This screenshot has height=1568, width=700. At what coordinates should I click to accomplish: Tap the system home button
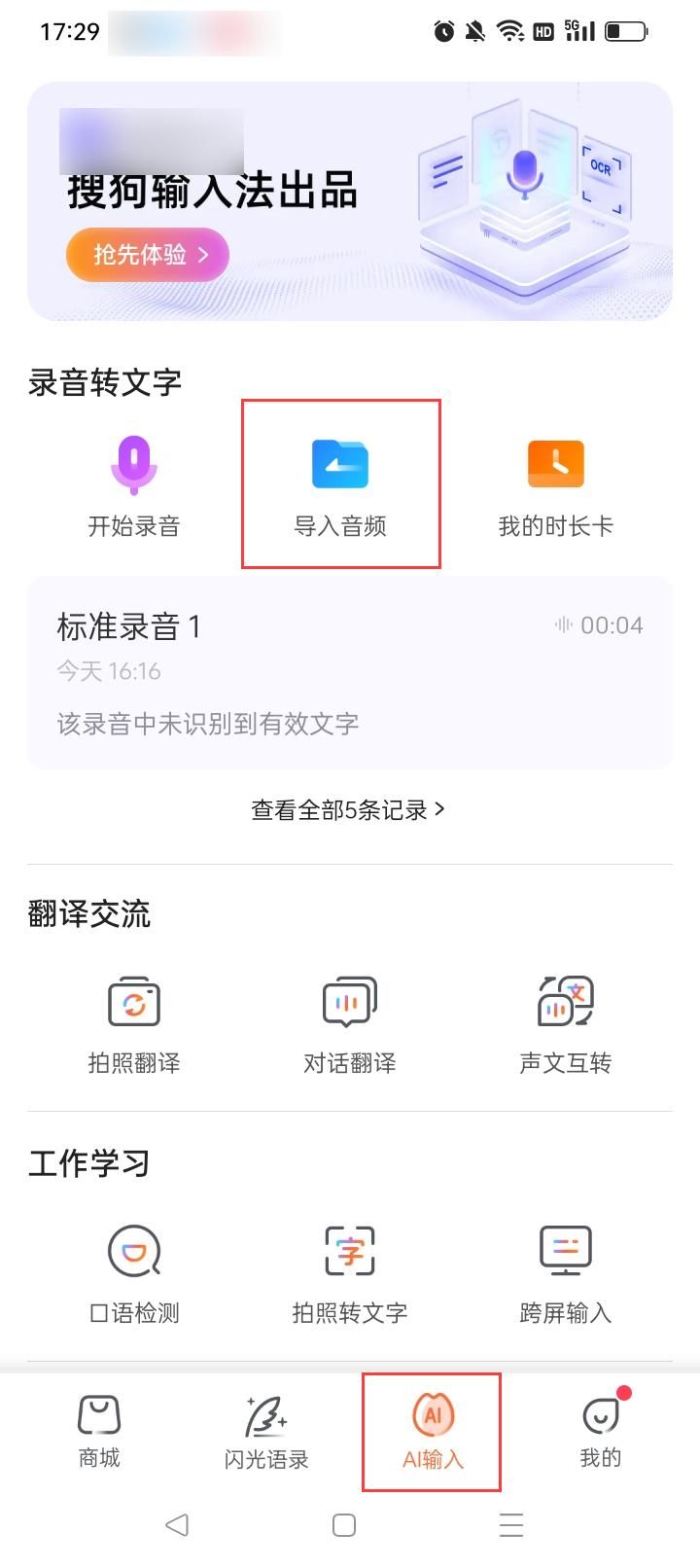tap(344, 1524)
